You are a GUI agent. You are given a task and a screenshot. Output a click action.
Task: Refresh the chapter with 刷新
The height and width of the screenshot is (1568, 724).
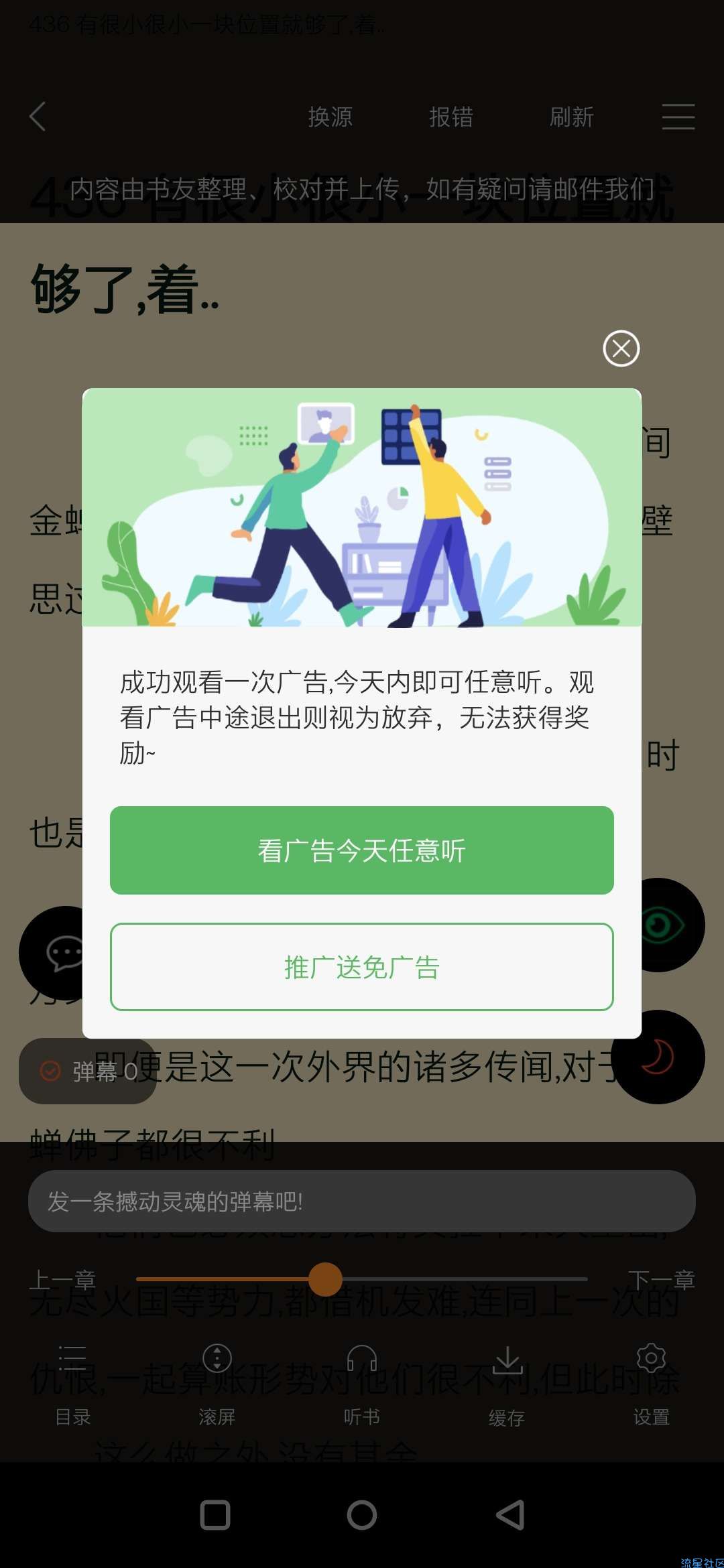[x=571, y=117]
